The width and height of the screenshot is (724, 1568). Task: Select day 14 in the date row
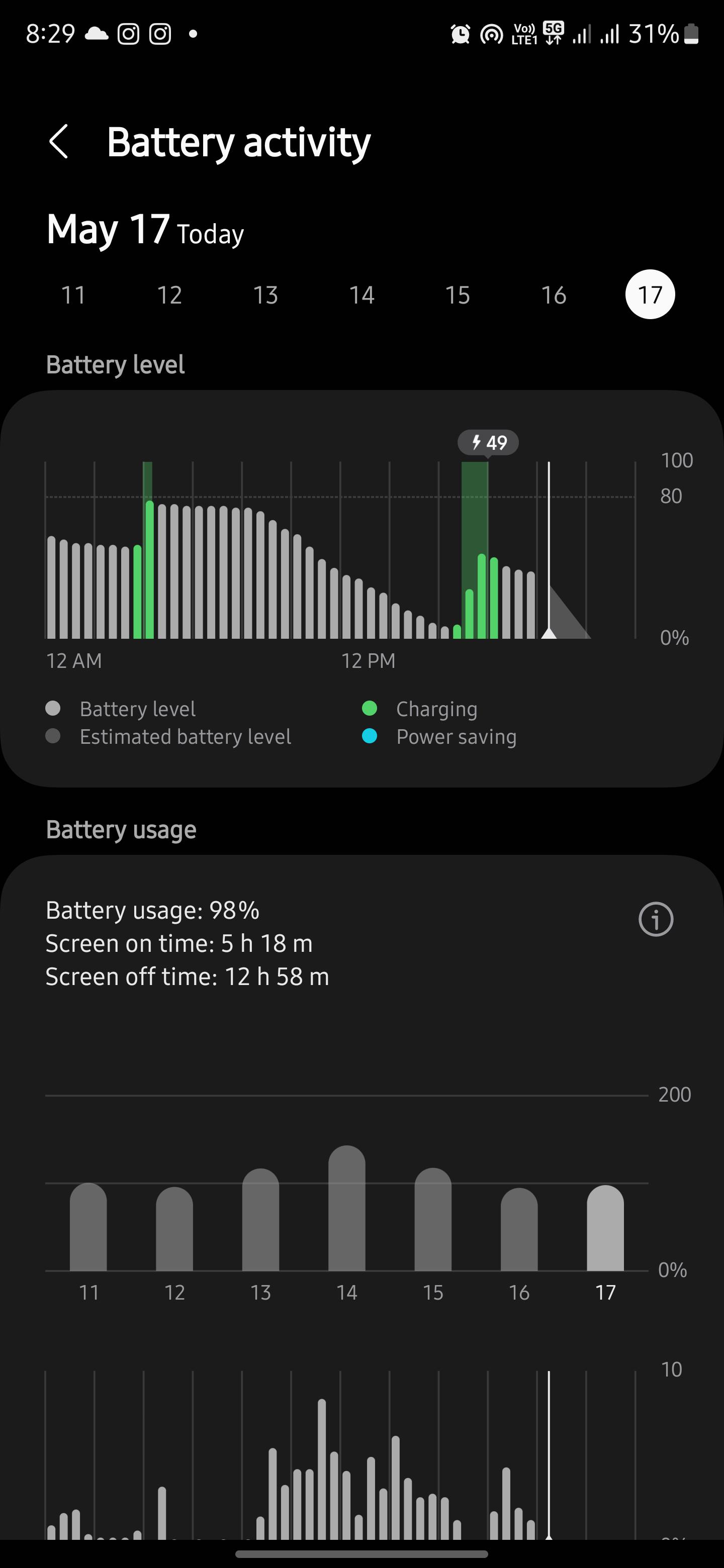(x=361, y=295)
